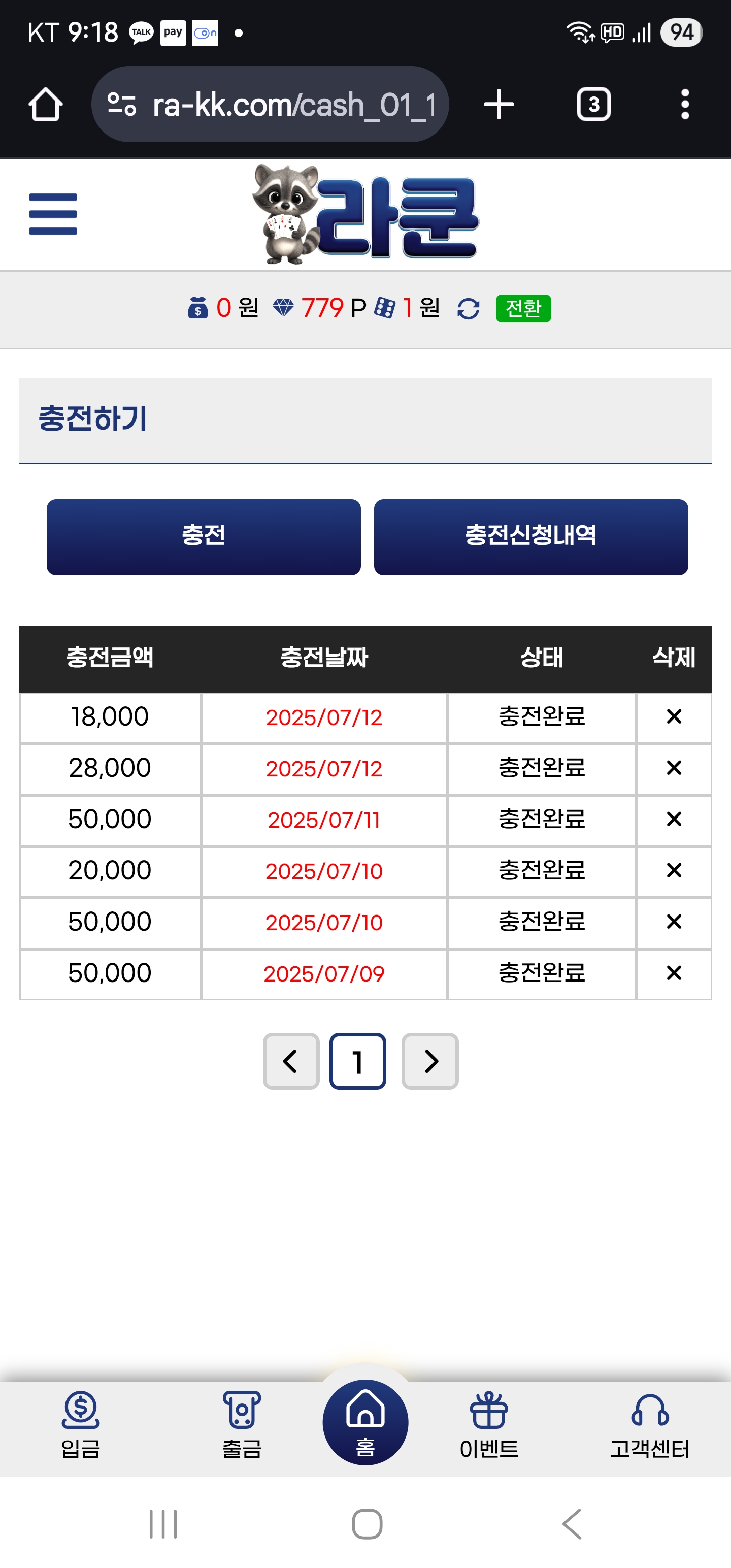The width and height of the screenshot is (731, 1568).
Task: Delete the 28,000 charge record
Action: tap(674, 768)
